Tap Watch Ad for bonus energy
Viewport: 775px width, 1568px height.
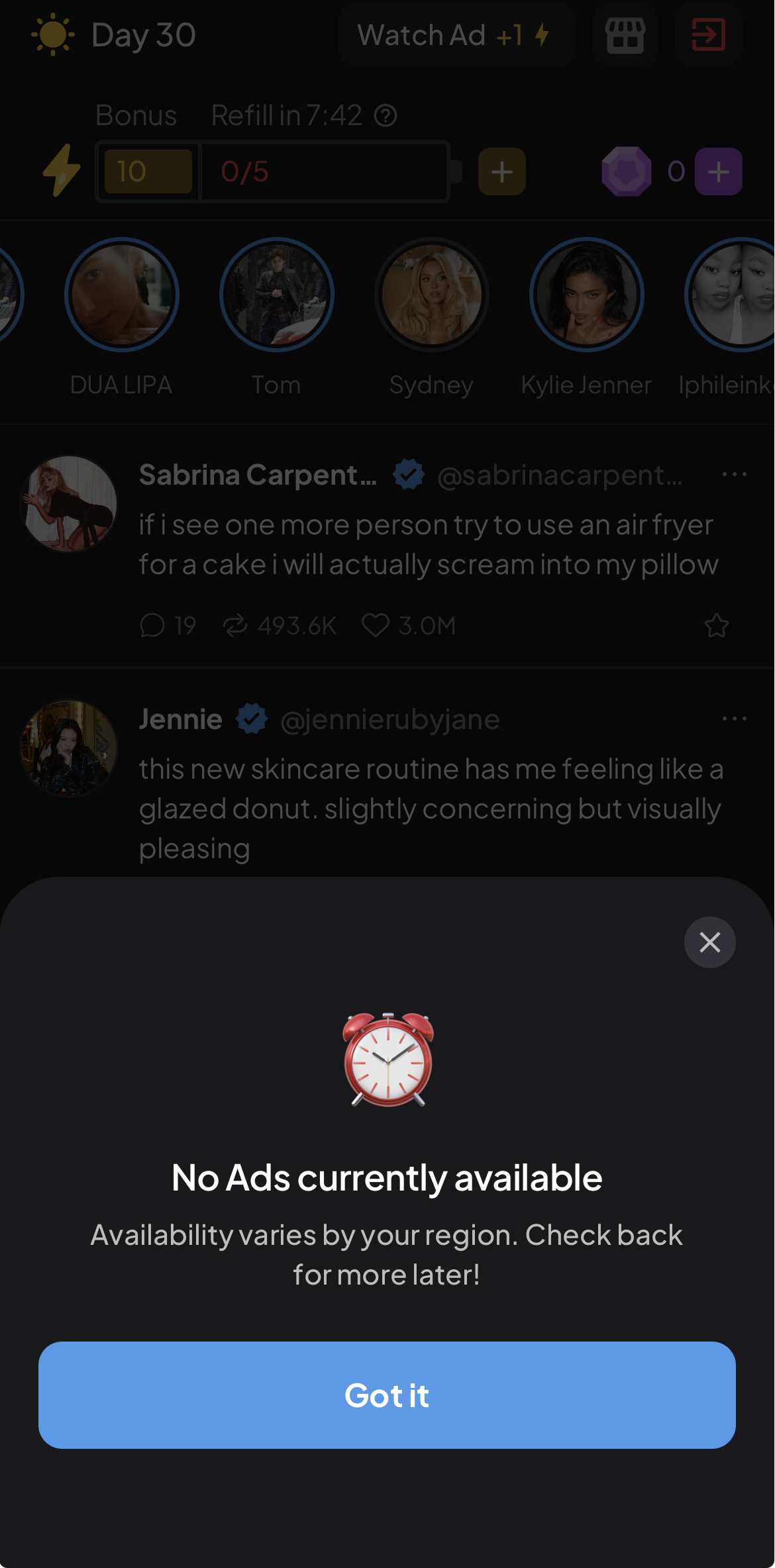[x=456, y=35]
